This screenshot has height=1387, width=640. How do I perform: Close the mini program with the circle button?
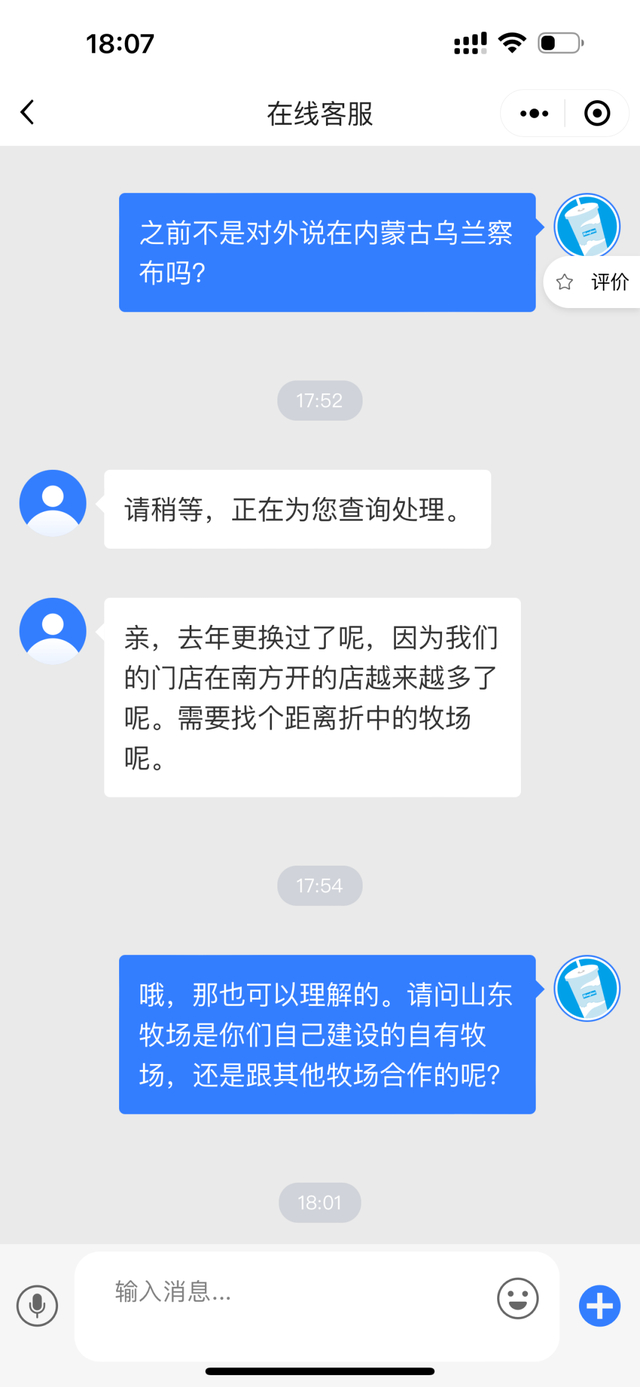pos(597,114)
